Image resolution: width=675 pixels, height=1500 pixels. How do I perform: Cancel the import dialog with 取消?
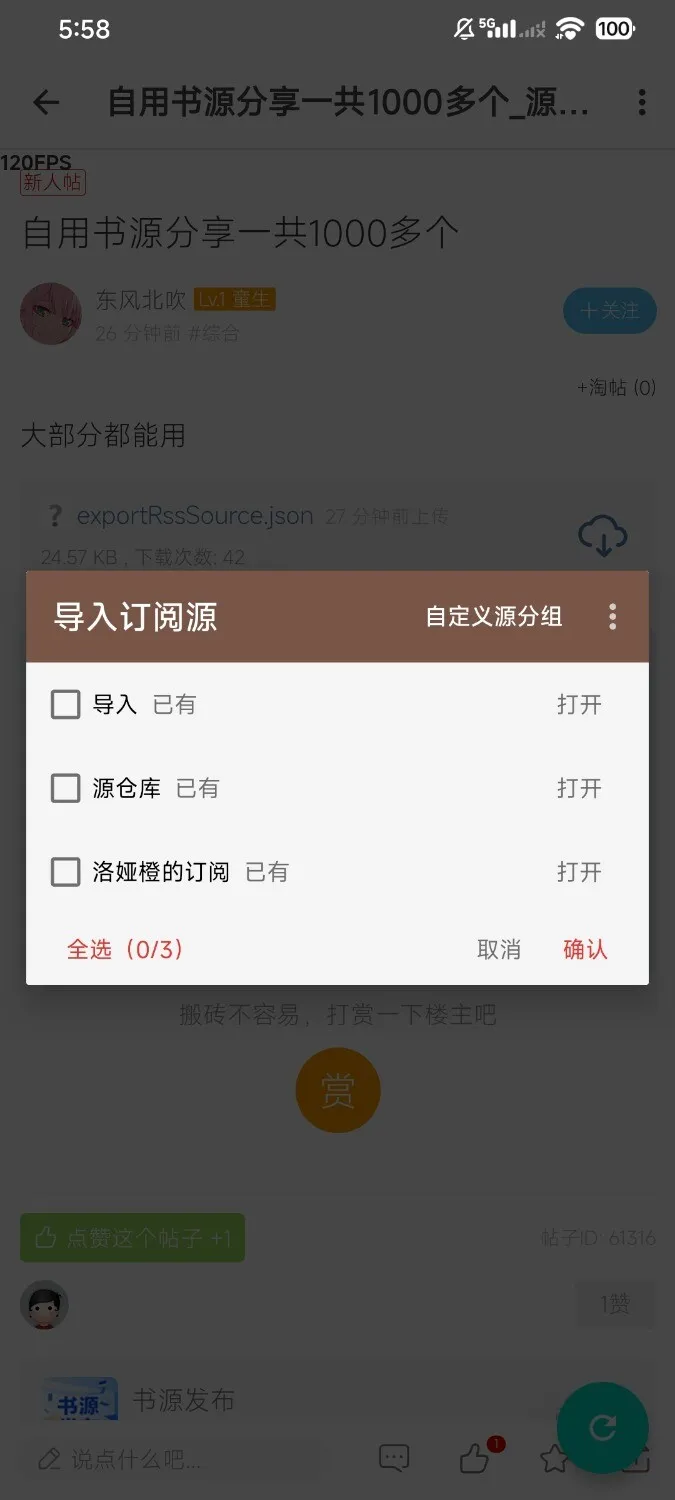pyautogui.click(x=499, y=949)
